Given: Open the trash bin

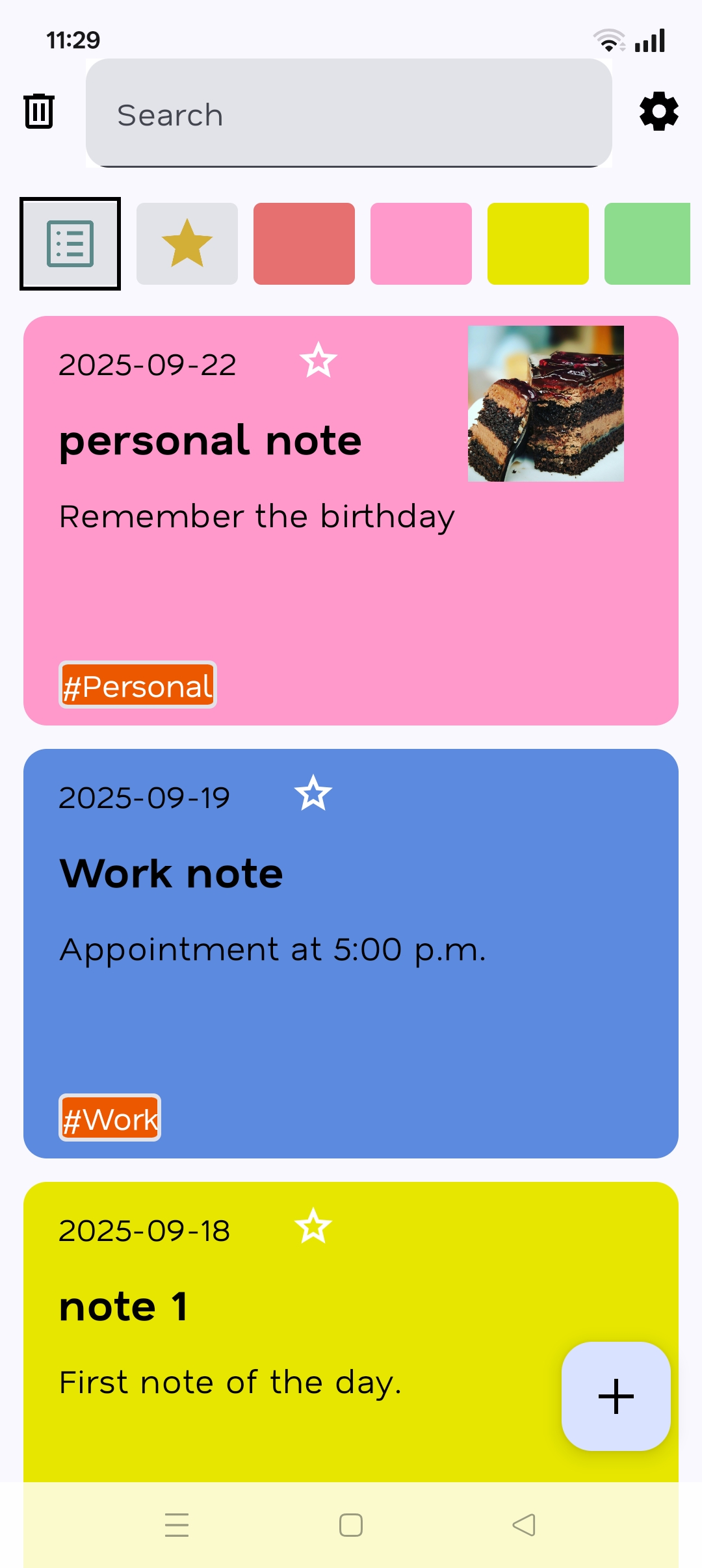Looking at the screenshot, I should pos(39,112).
